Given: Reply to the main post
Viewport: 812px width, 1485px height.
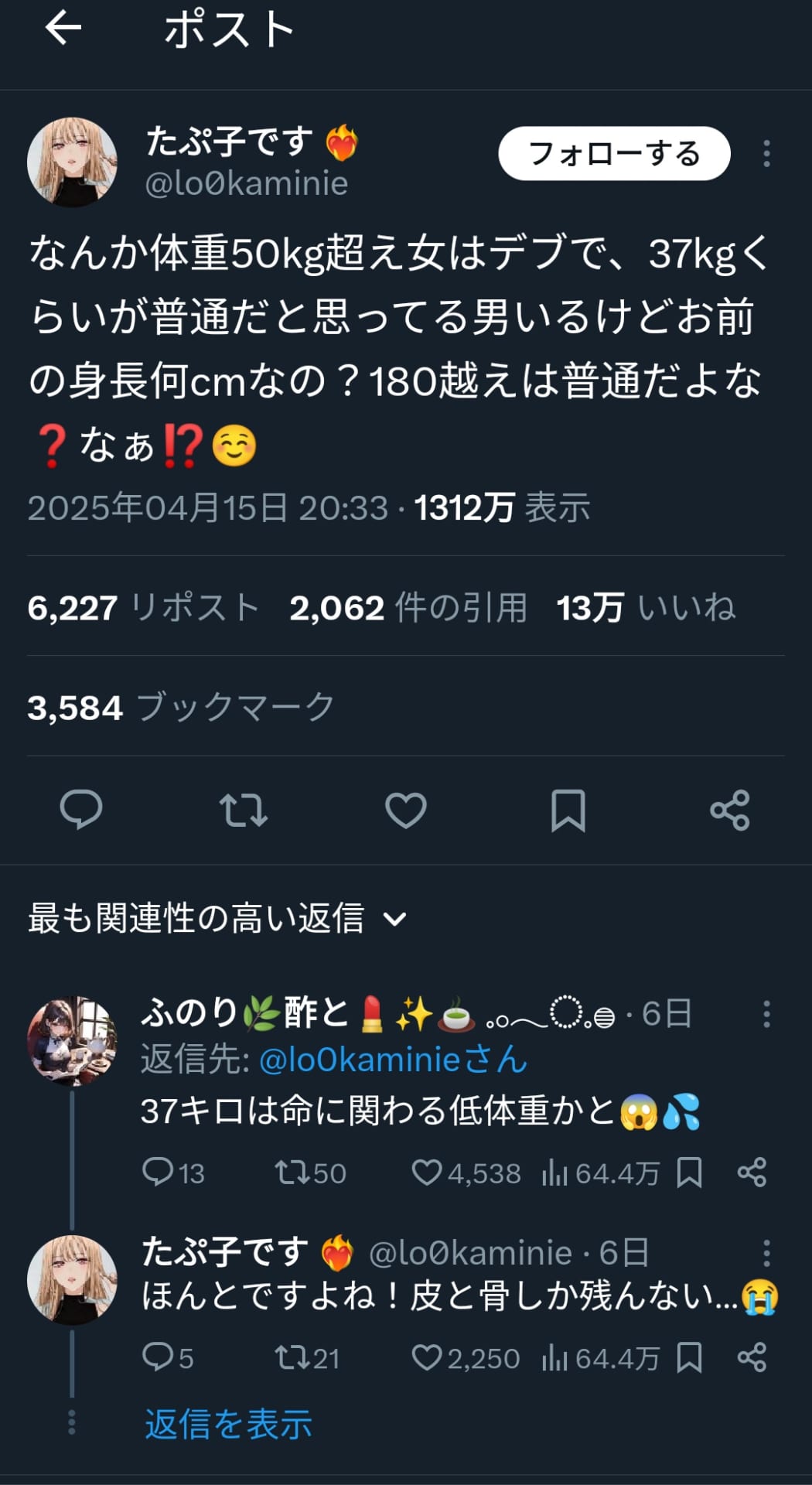Looking at the screenshot, I should coord(81,810).
